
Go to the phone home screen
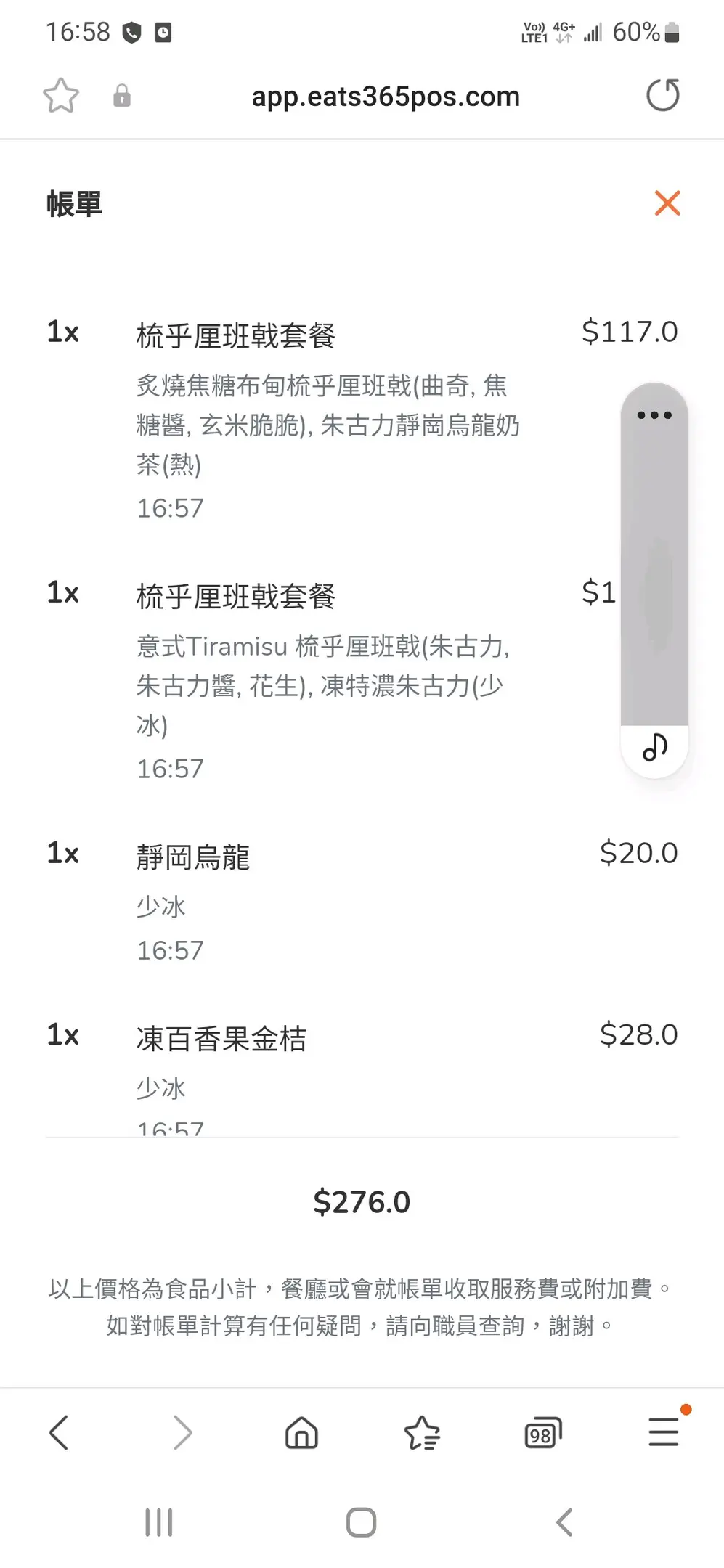[361, 1522]
